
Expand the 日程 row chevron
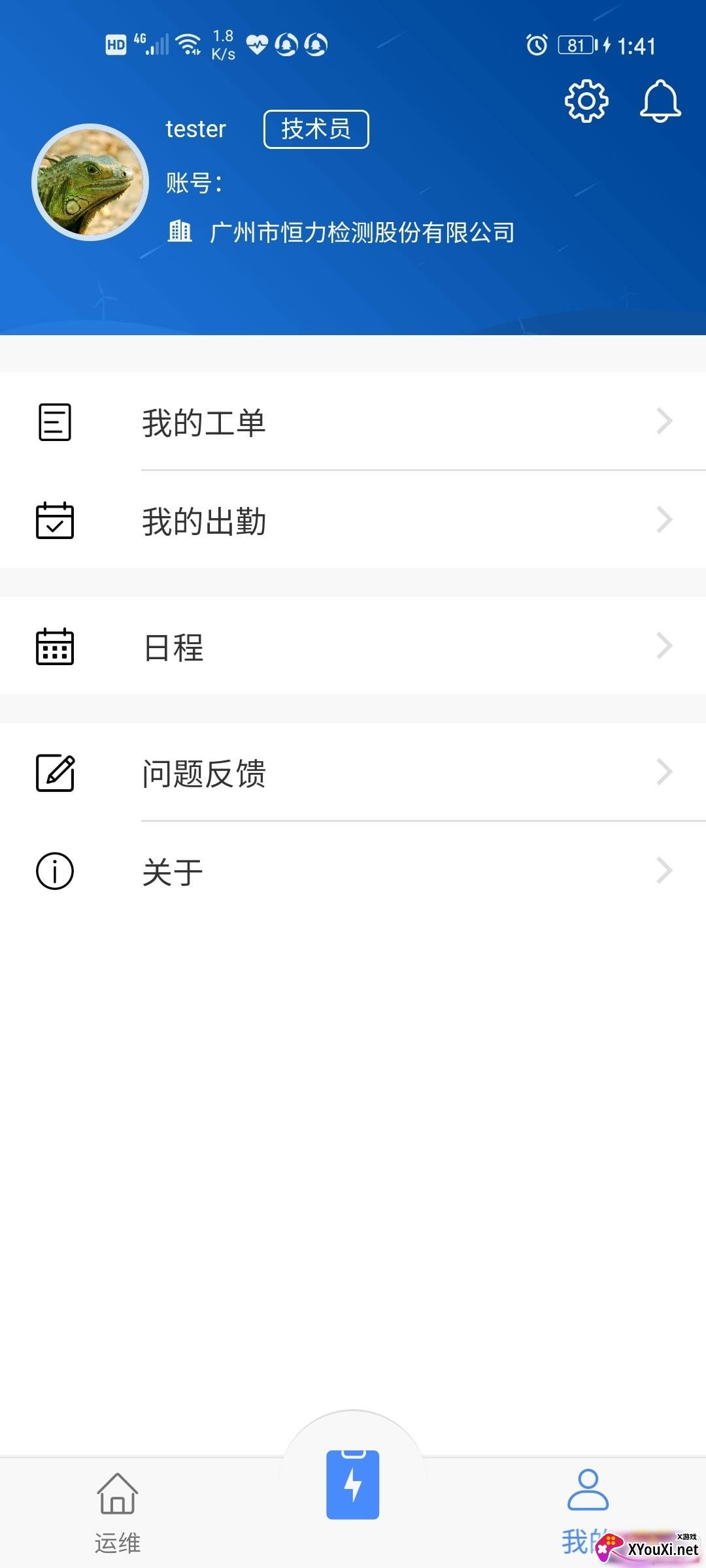[x=665, y=646]
